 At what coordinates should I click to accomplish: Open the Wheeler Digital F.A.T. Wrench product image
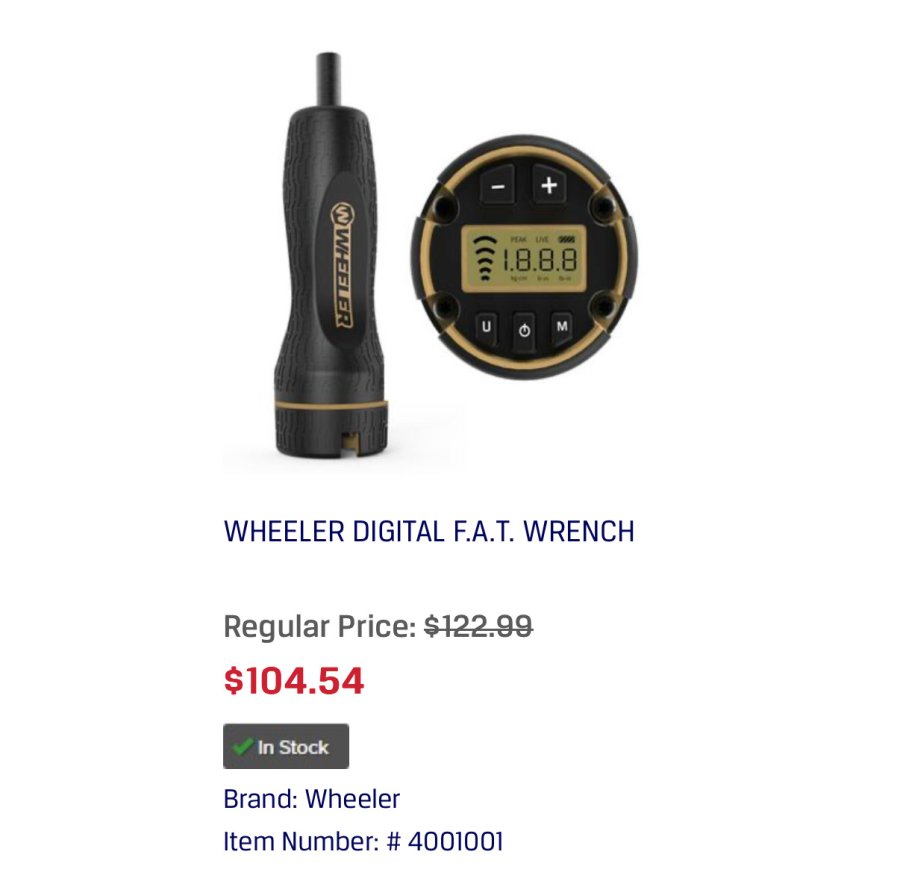coord(430,260)
